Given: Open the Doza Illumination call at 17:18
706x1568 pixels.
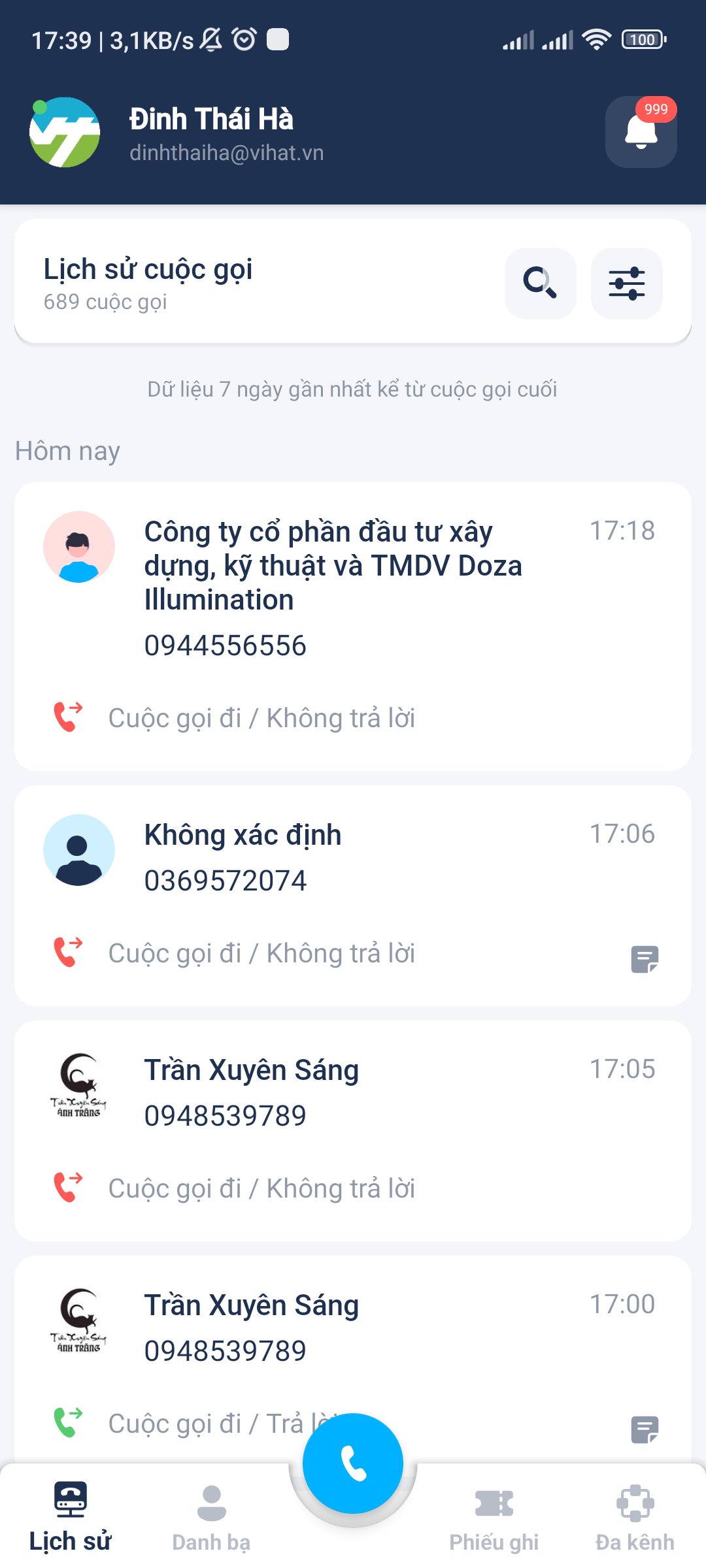Looking at the screenshot, I should click(333, 588).
